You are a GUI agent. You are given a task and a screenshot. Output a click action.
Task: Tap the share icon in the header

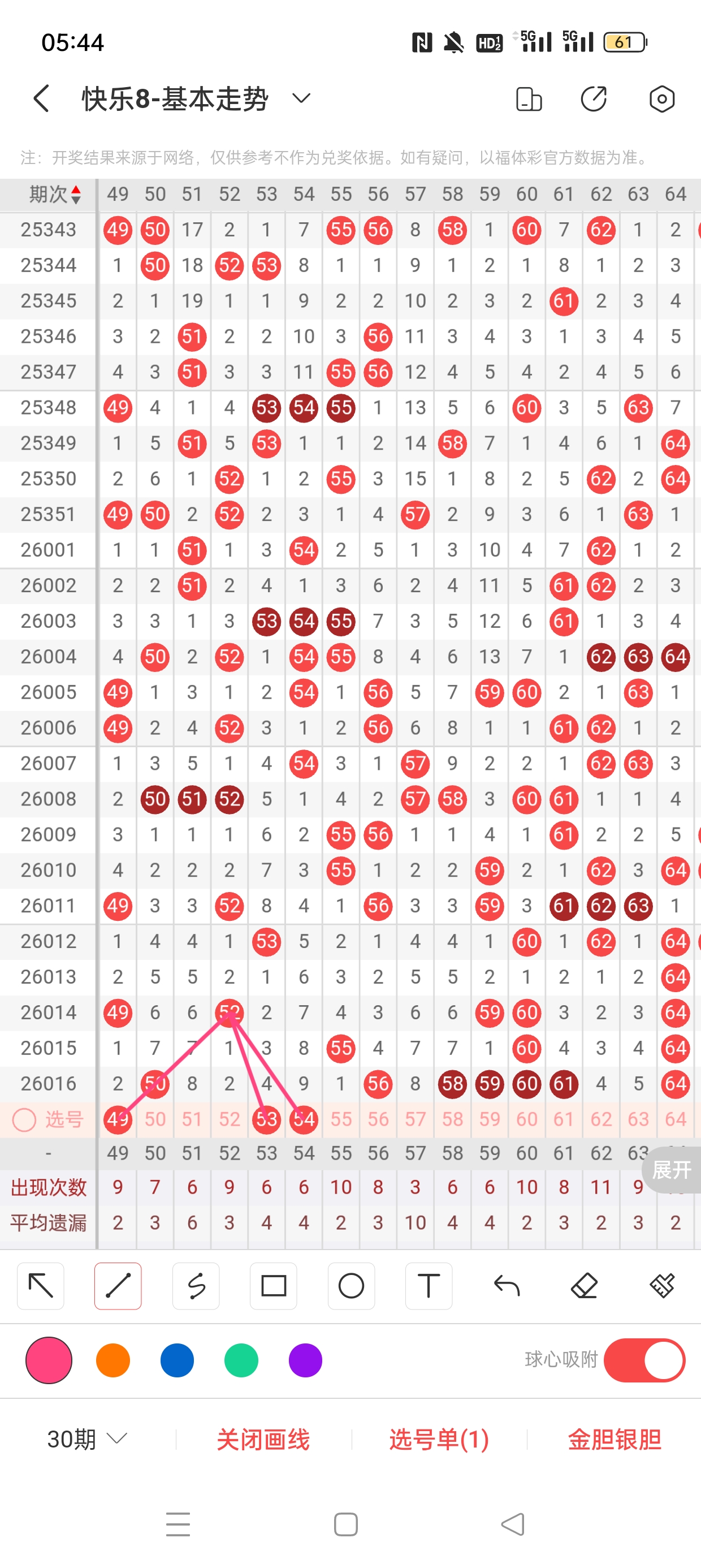point(593,98)
